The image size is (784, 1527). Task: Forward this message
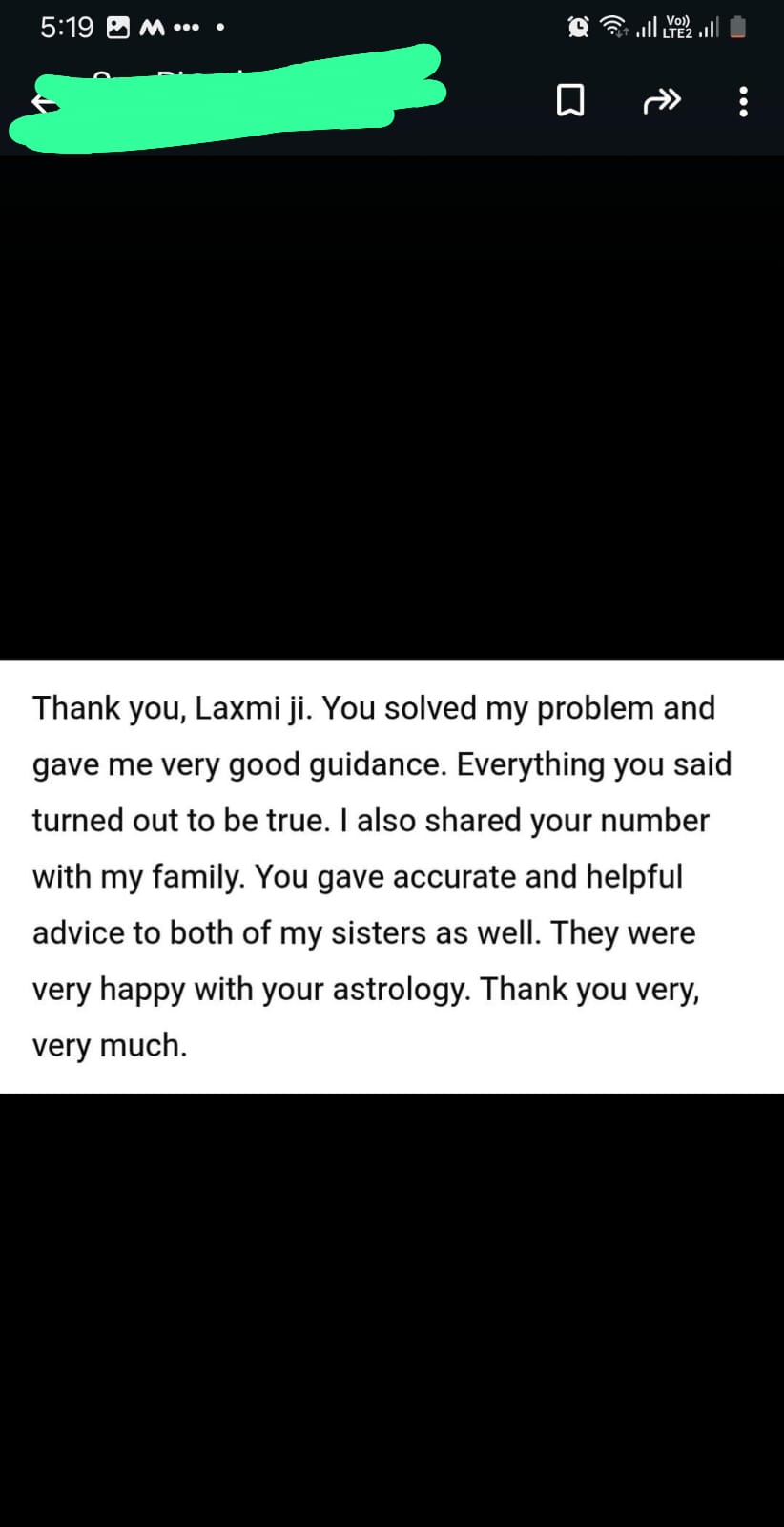click(x=661, y=100)
